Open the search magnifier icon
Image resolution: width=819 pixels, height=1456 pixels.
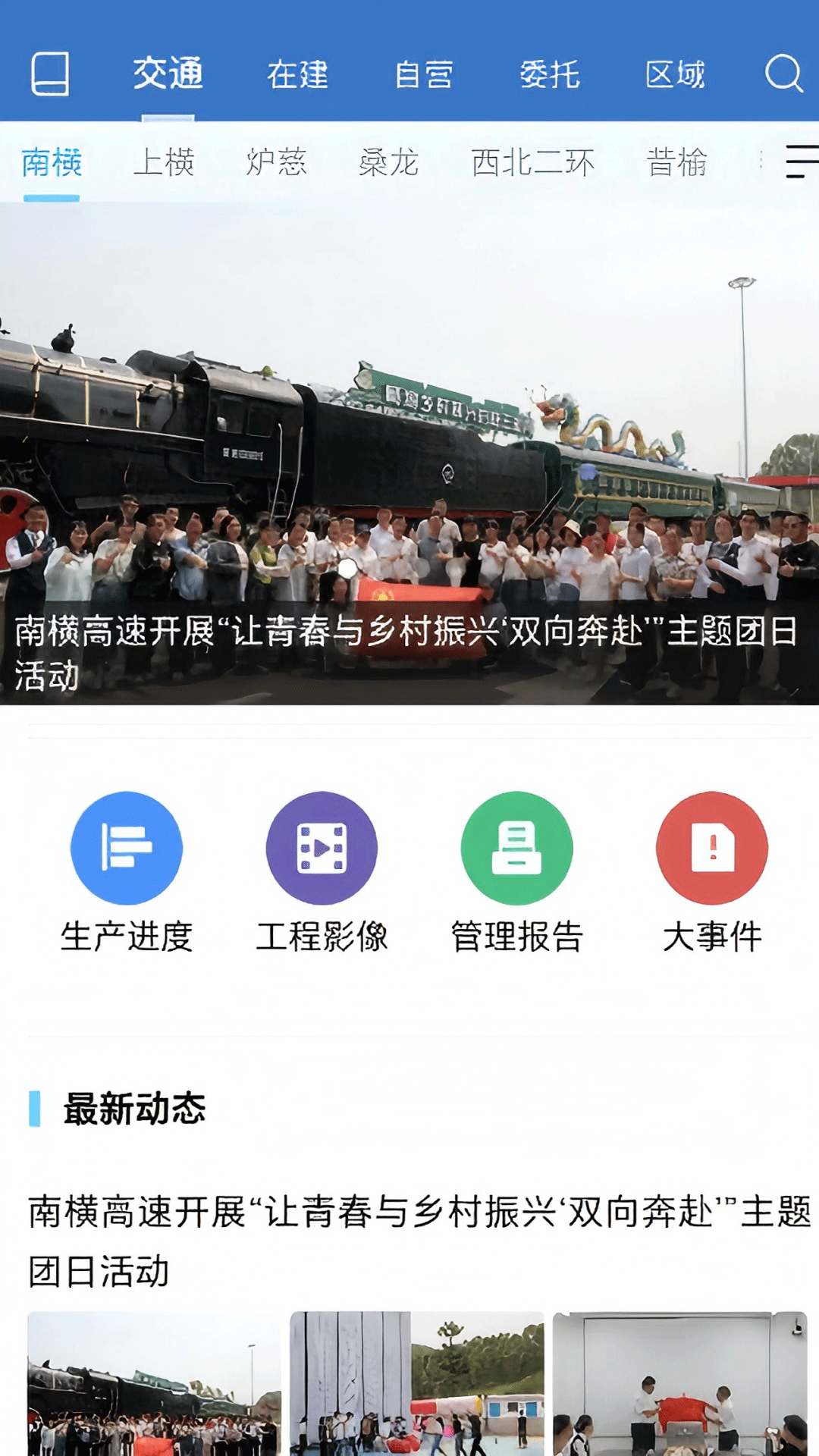pyautogui.click(x=783, y=75)
